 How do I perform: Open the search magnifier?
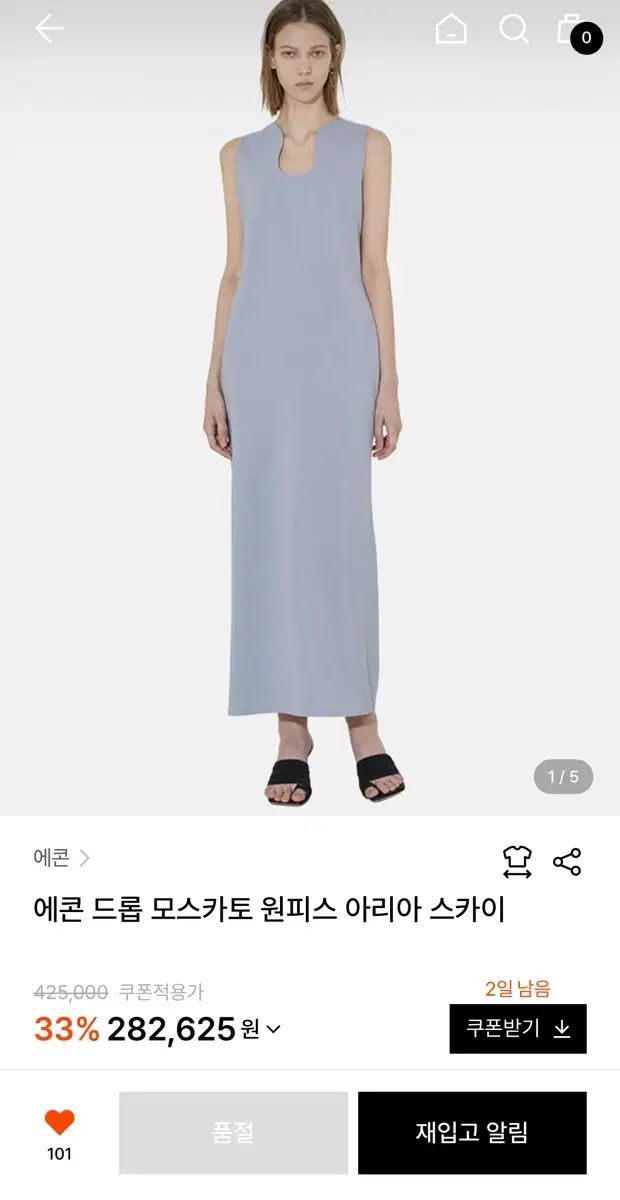514,30
